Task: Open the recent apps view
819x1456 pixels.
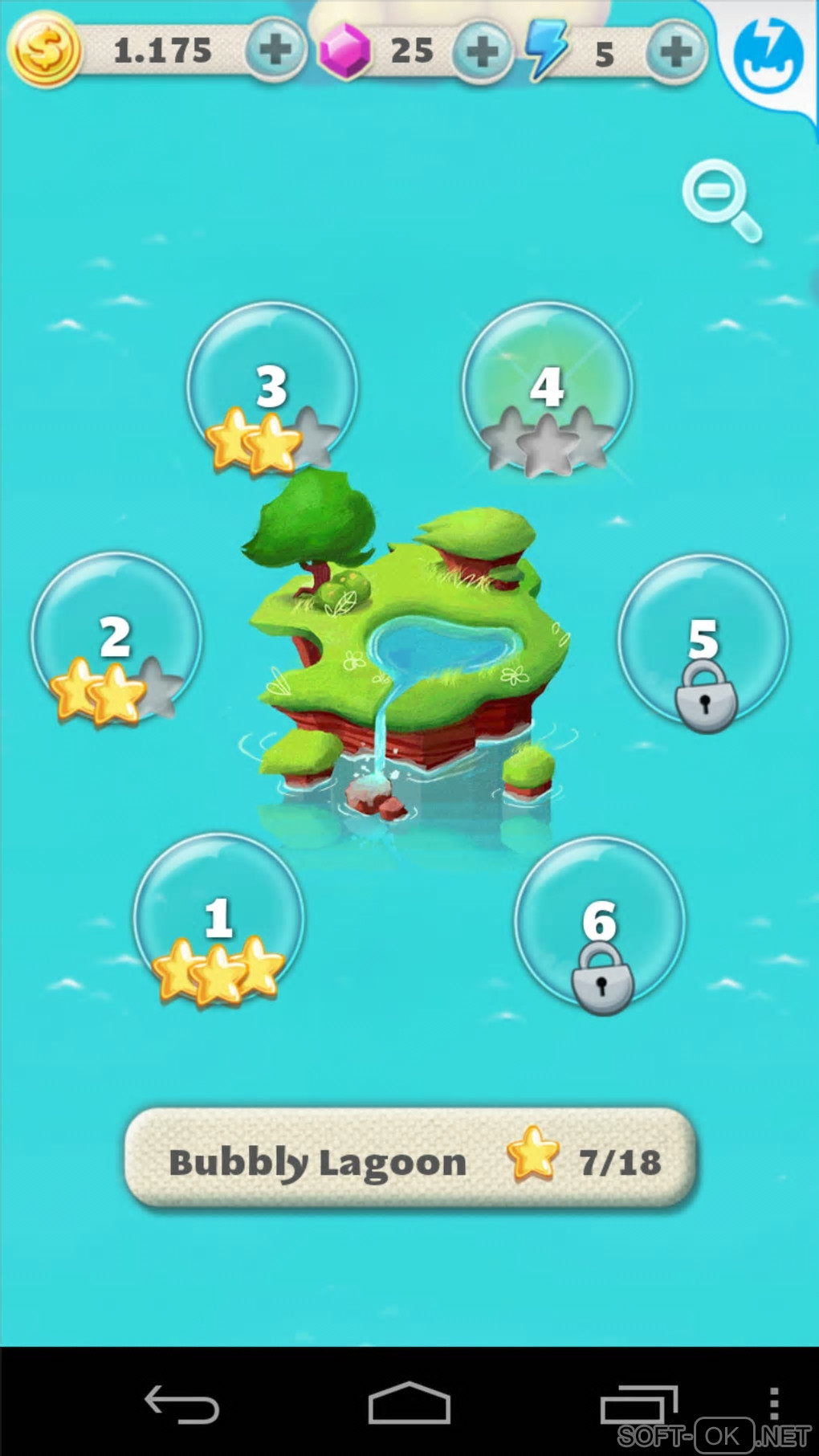Action: pyautogui.click(x=638, y=1403)
